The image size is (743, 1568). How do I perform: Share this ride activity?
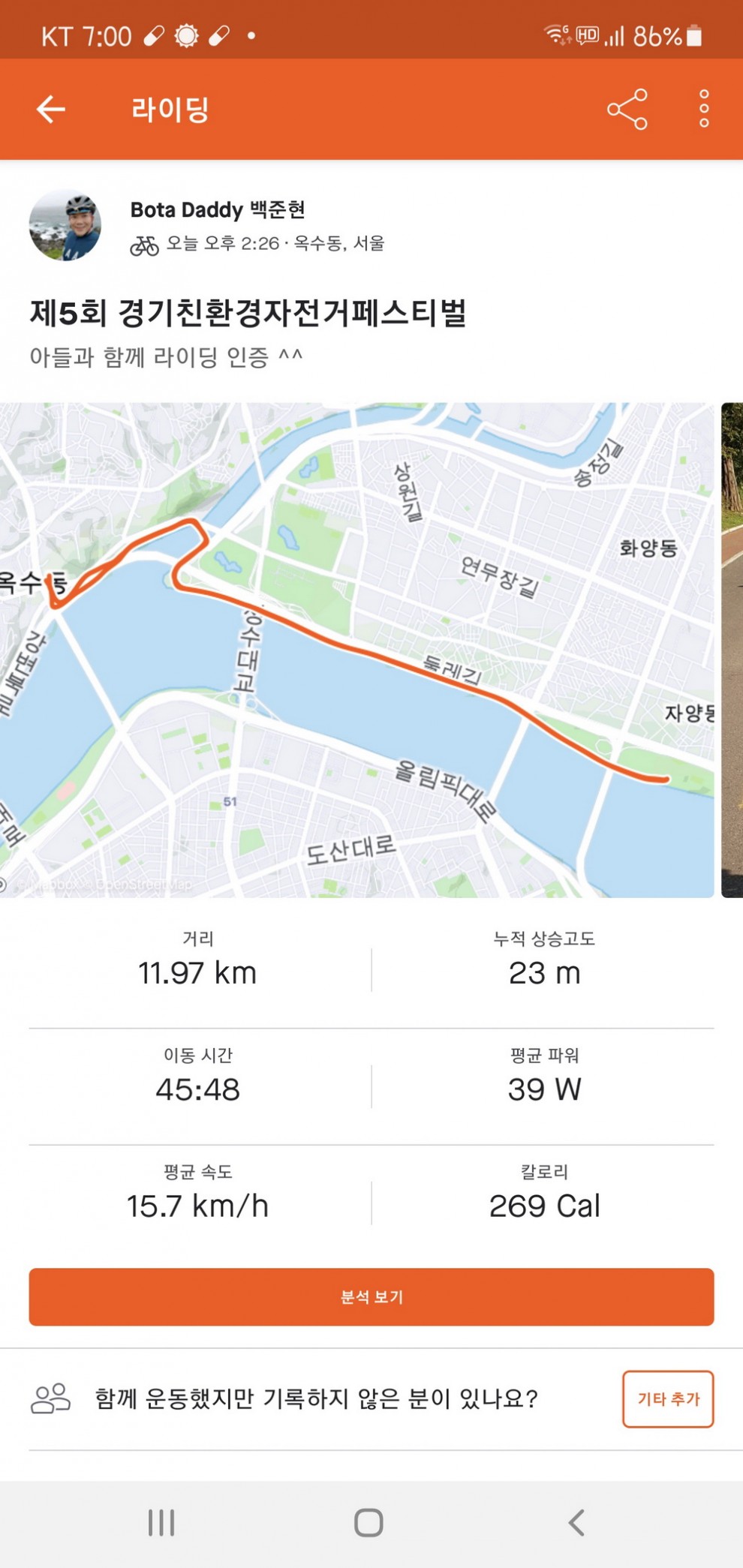click(627, 110)
